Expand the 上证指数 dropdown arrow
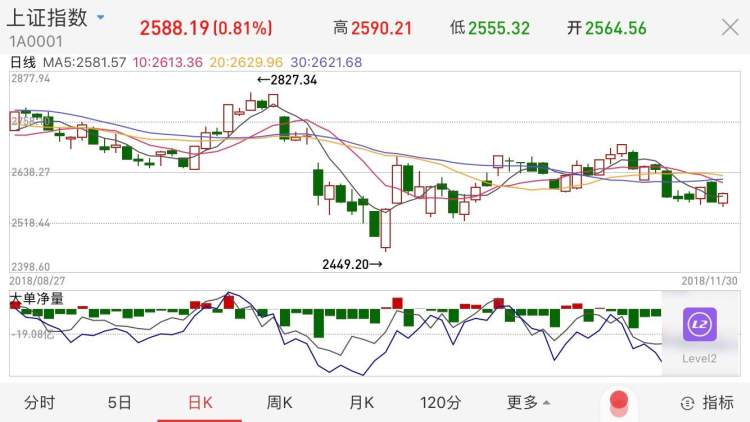This screenshot has height=422, width=750. click(101, 18)
